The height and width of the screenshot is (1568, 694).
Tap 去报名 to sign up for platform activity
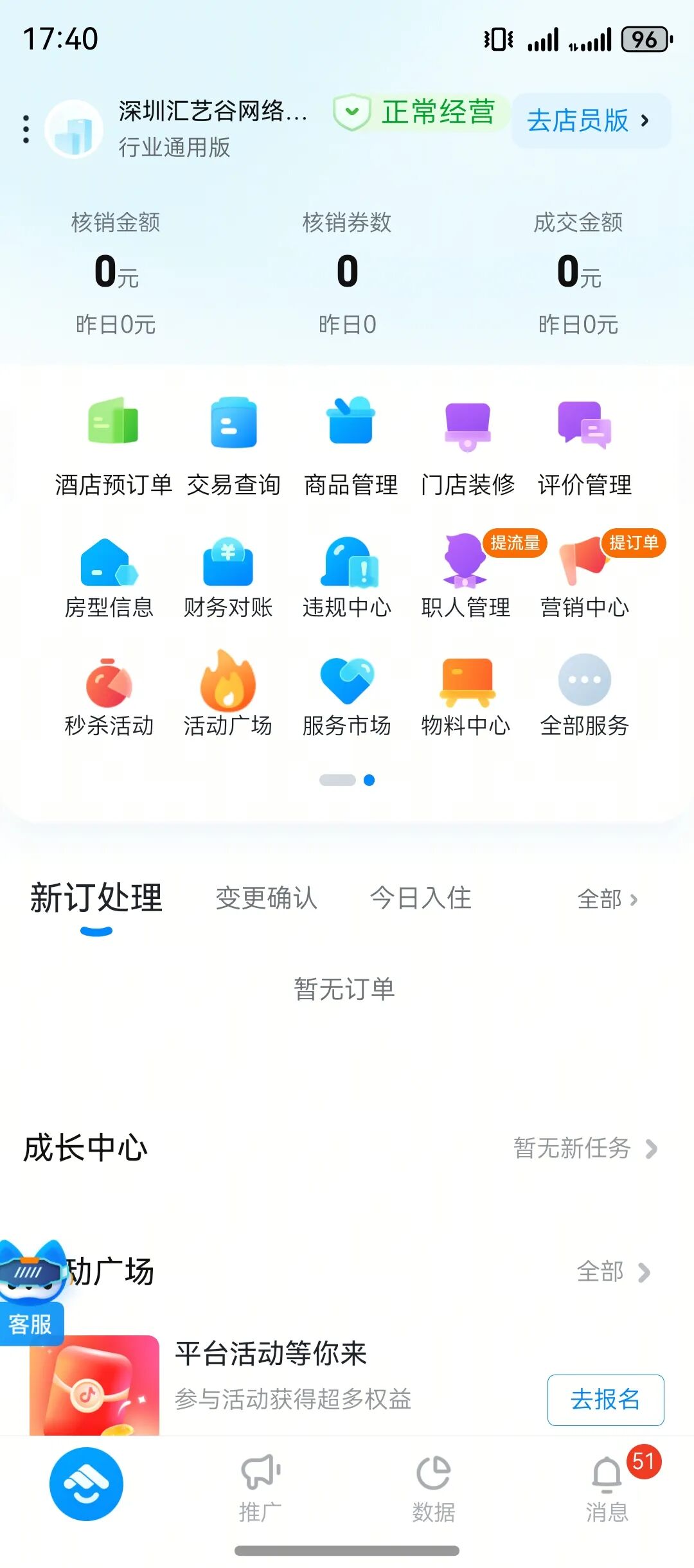tap(605, 1400)
